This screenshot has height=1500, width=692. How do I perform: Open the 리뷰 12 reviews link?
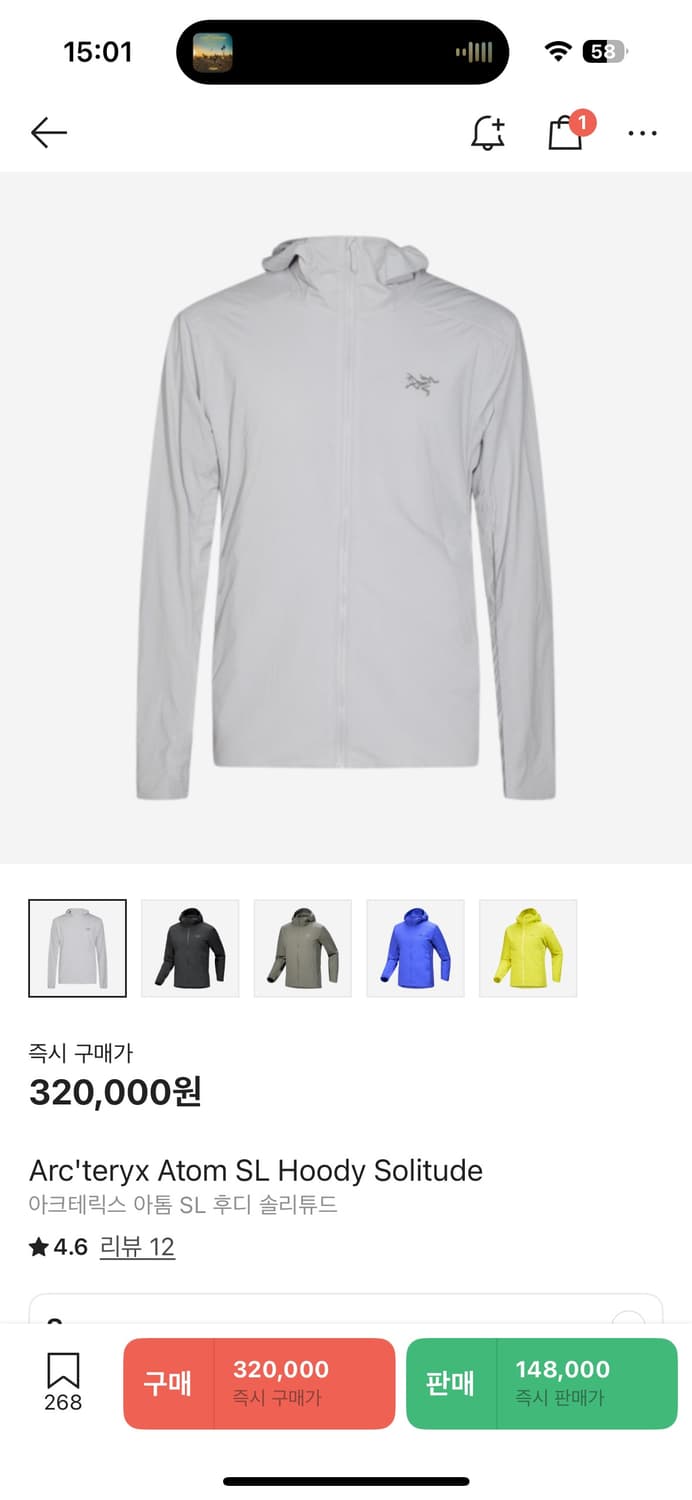pyautogui.click(x=137, y=1247)
